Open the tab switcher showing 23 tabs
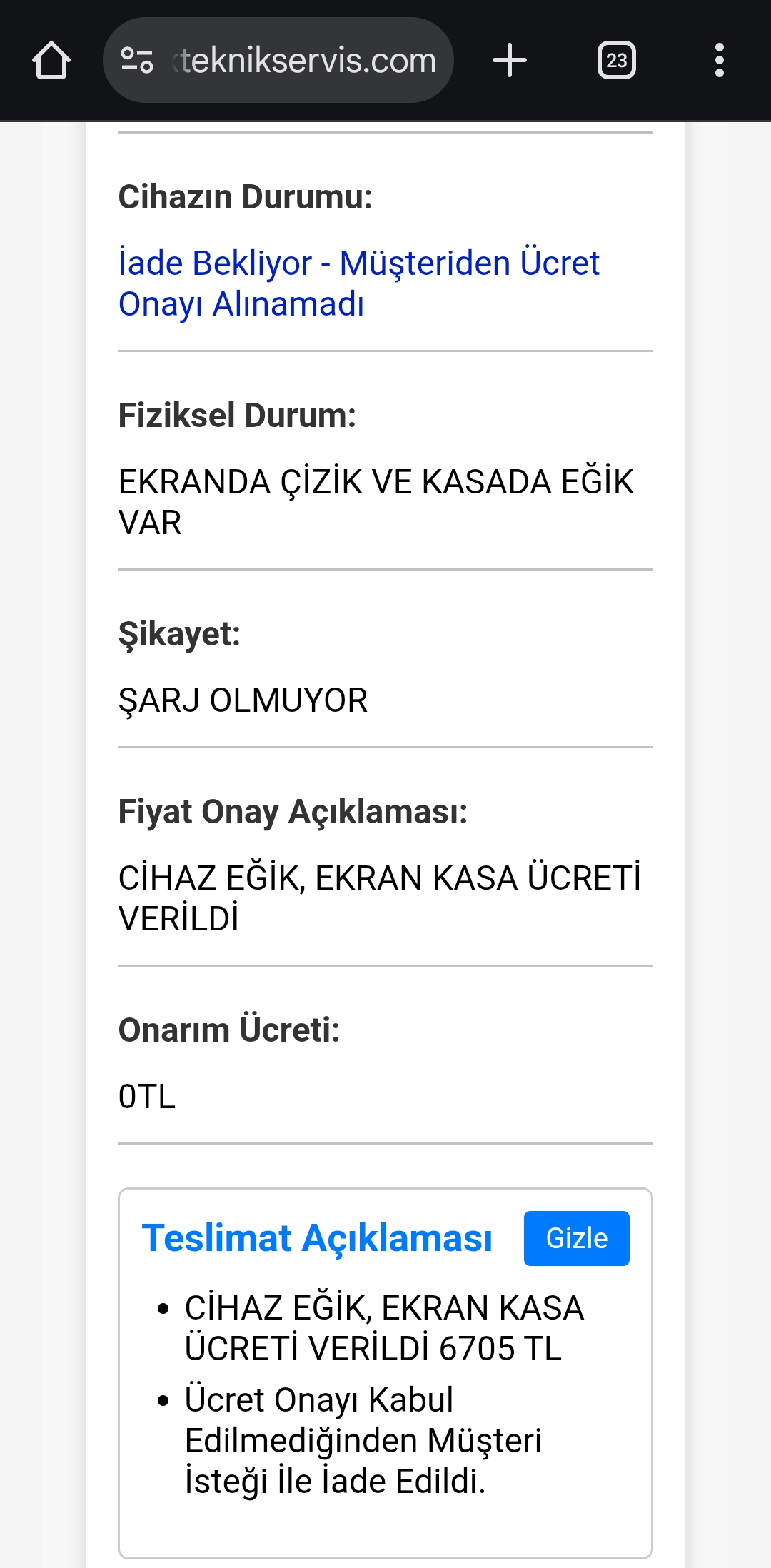Viewport: 771px width, 1568px height. pyautogui.click(x=616, y=61)
